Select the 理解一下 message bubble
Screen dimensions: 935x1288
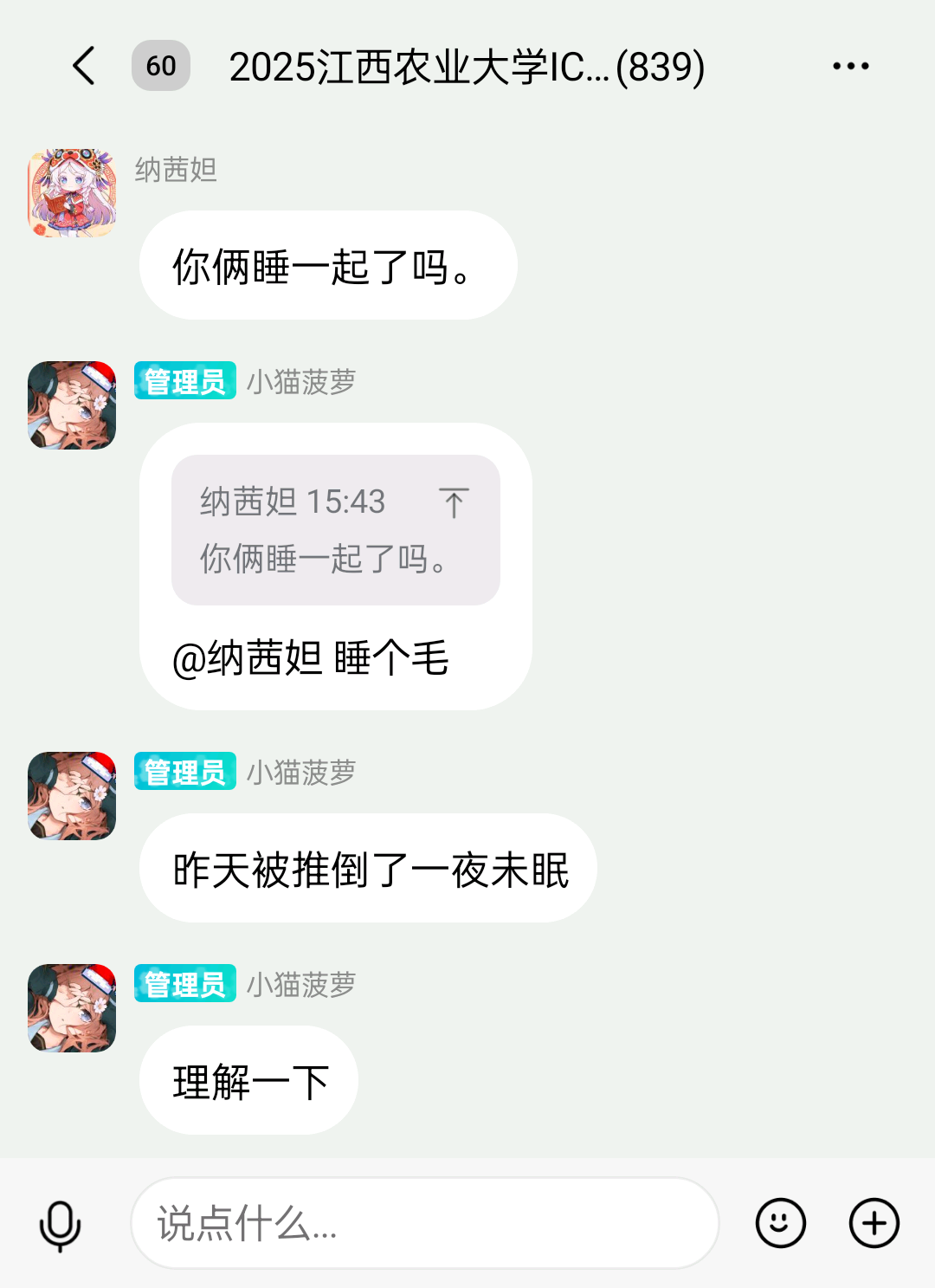tap(248, 1080)
